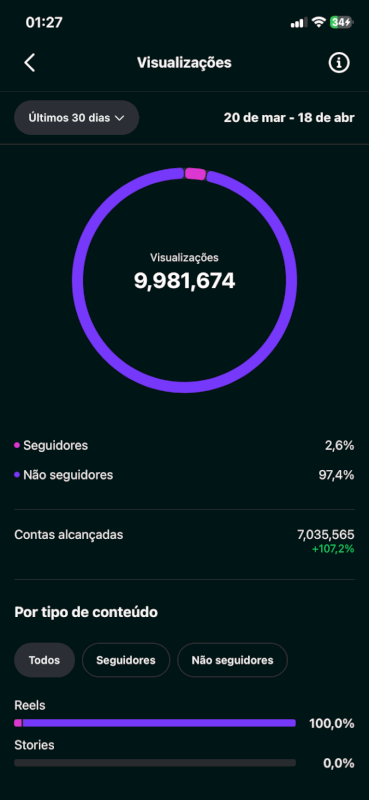Switch to the Não seguidores content filter
This screenshot has width=369, height=800.
[232, 660]
